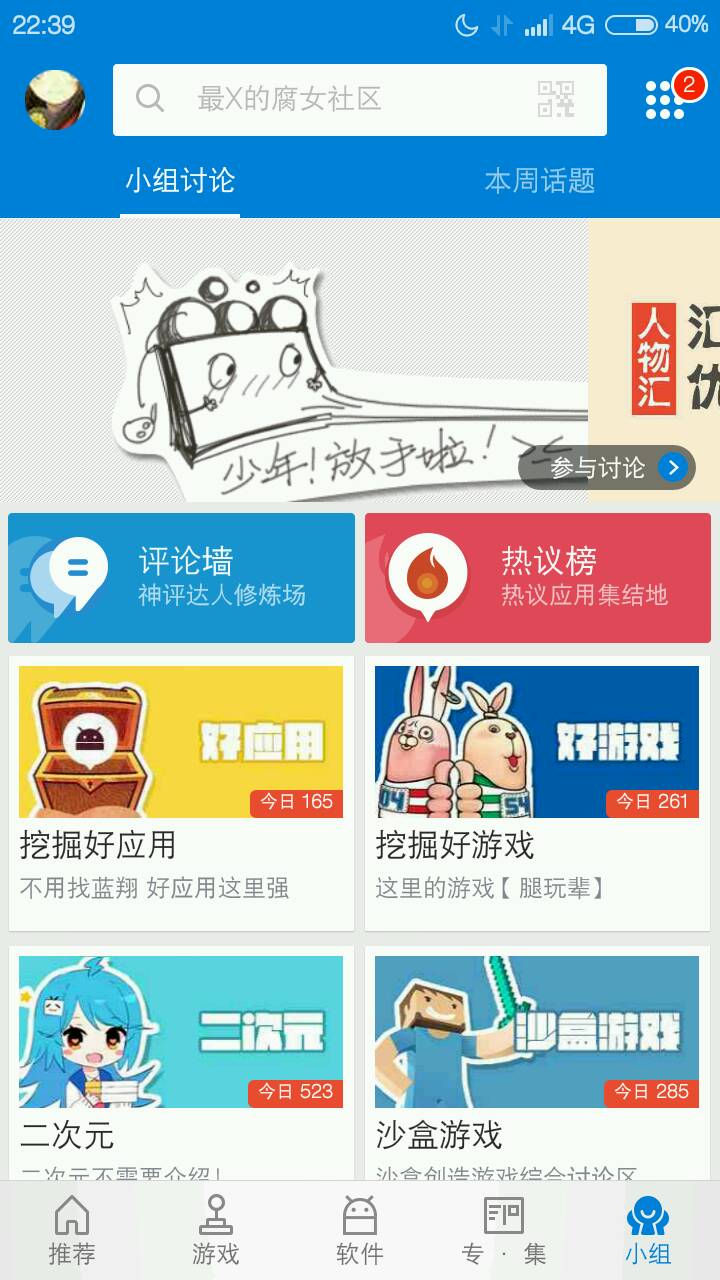Go to the 推荐 tab
Image resolution: width=720 pixels, height=1280 pixels.
pyautogui.click(x=72, y=1231)
